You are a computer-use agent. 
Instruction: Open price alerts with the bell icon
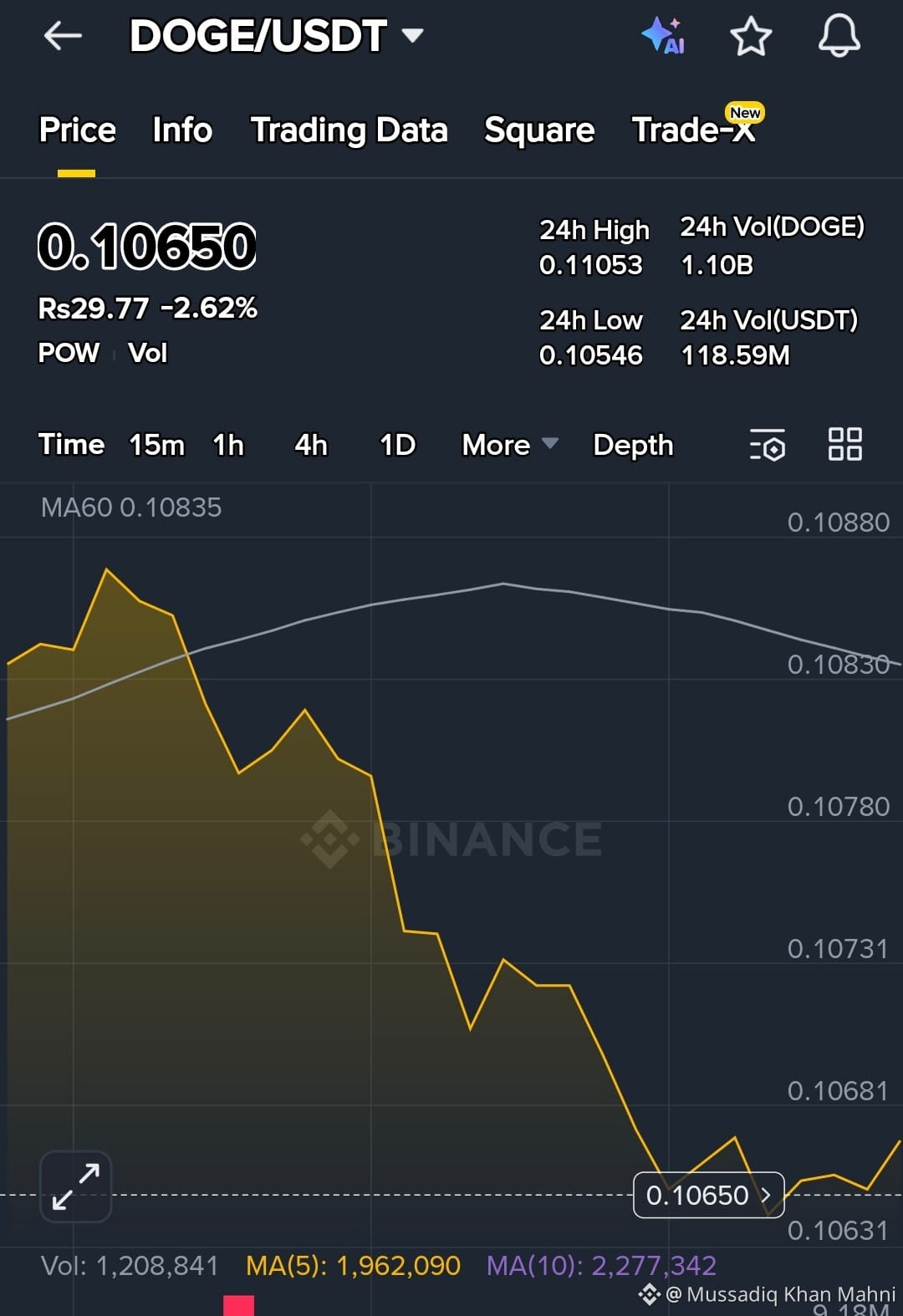tap(839, 36)
